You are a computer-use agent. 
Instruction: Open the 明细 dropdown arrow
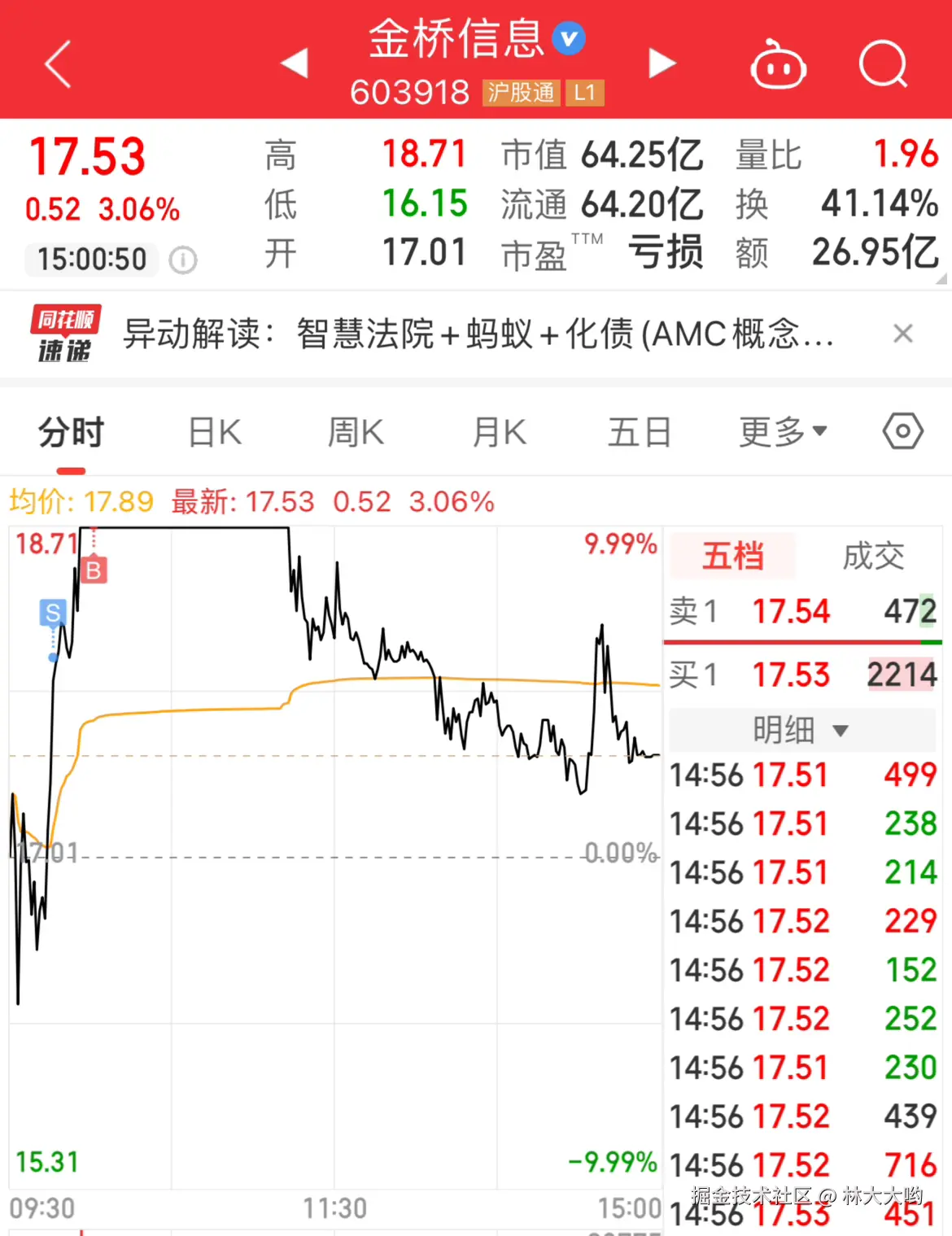pyautogui.click(x=841, y=731)
